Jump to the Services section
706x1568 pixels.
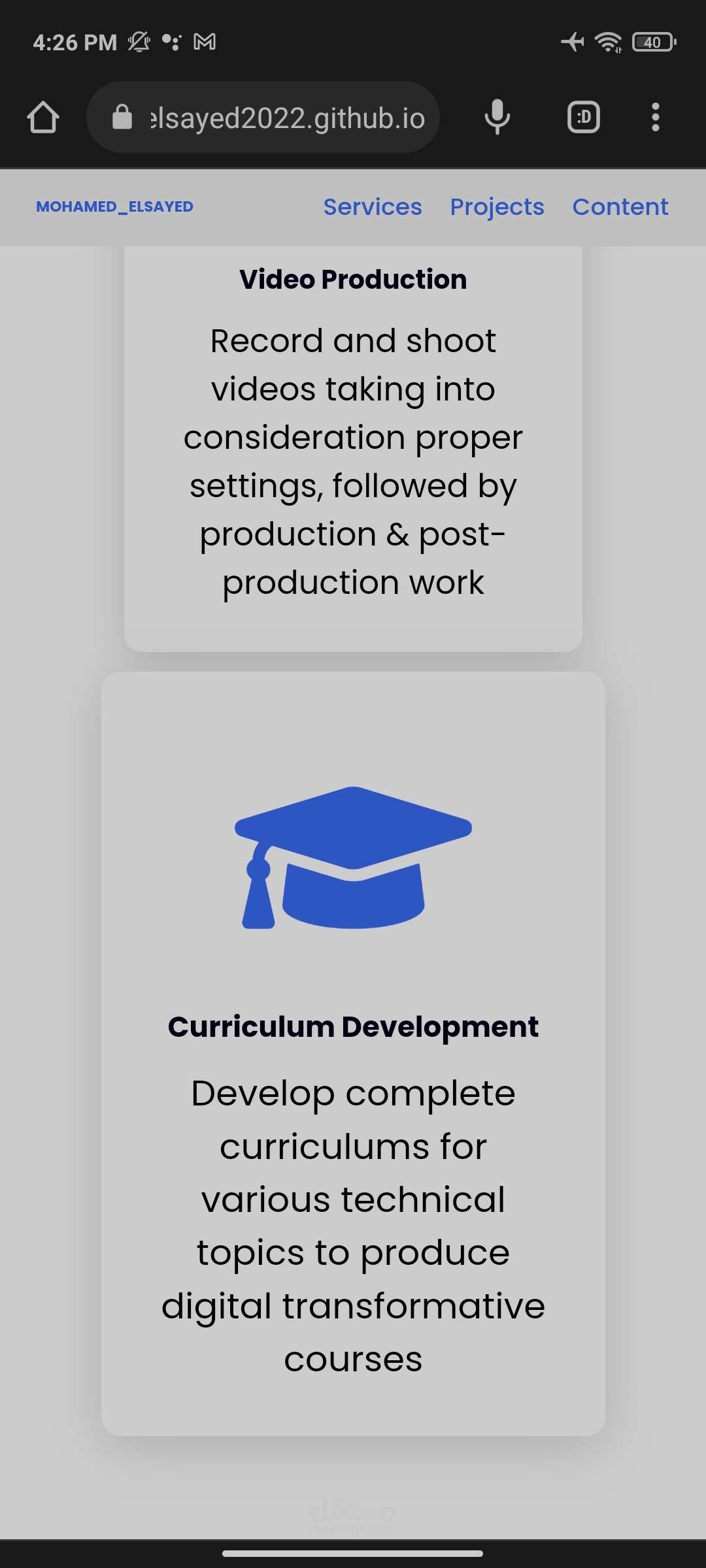[x=373, y=207]
